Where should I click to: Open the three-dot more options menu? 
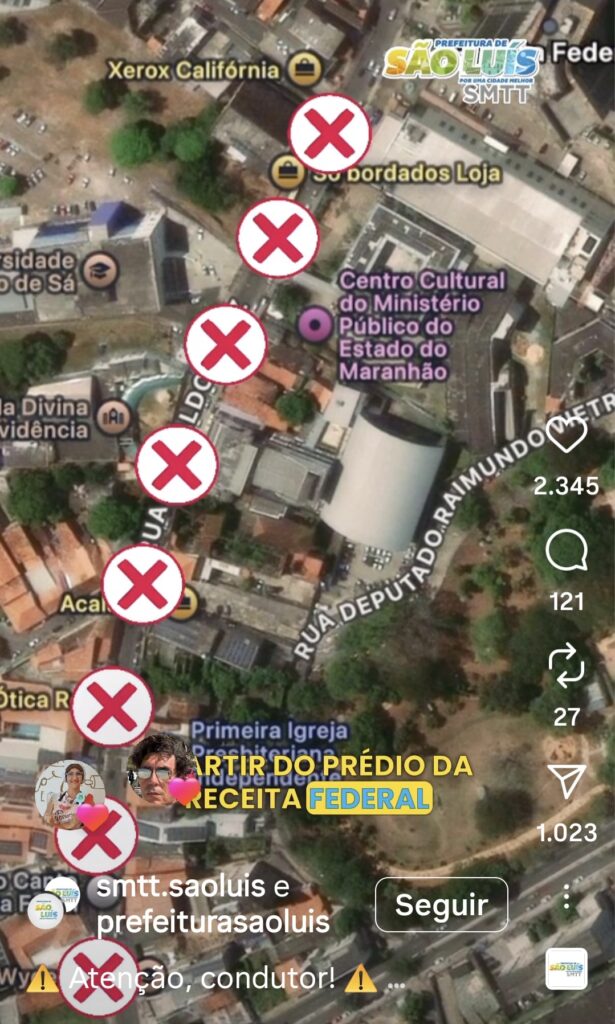[566, 896]
